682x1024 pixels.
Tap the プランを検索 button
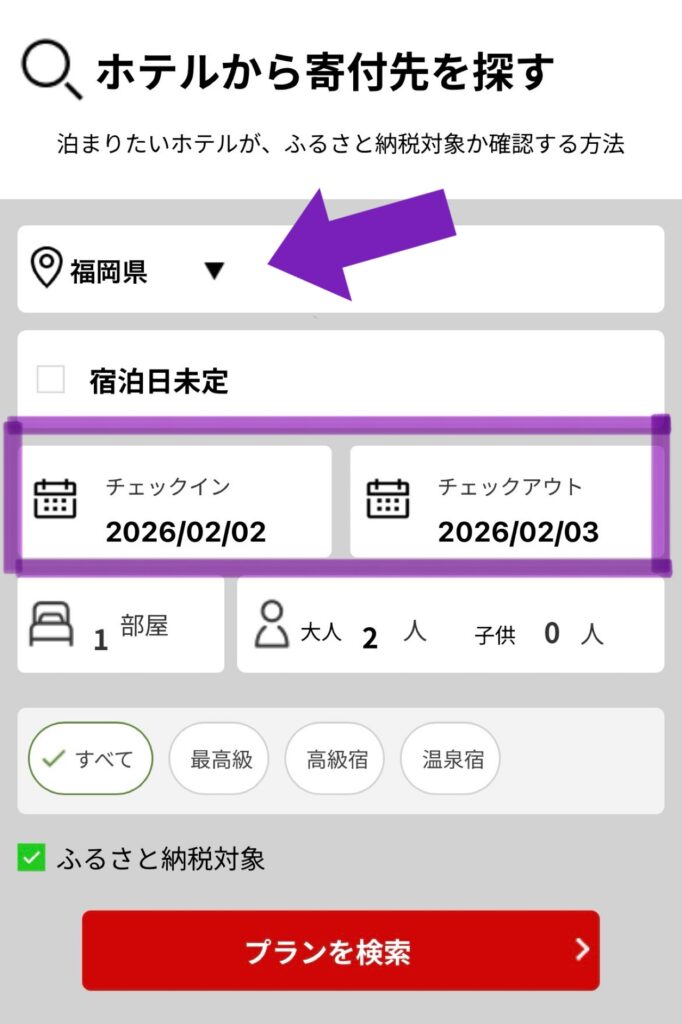340,950
